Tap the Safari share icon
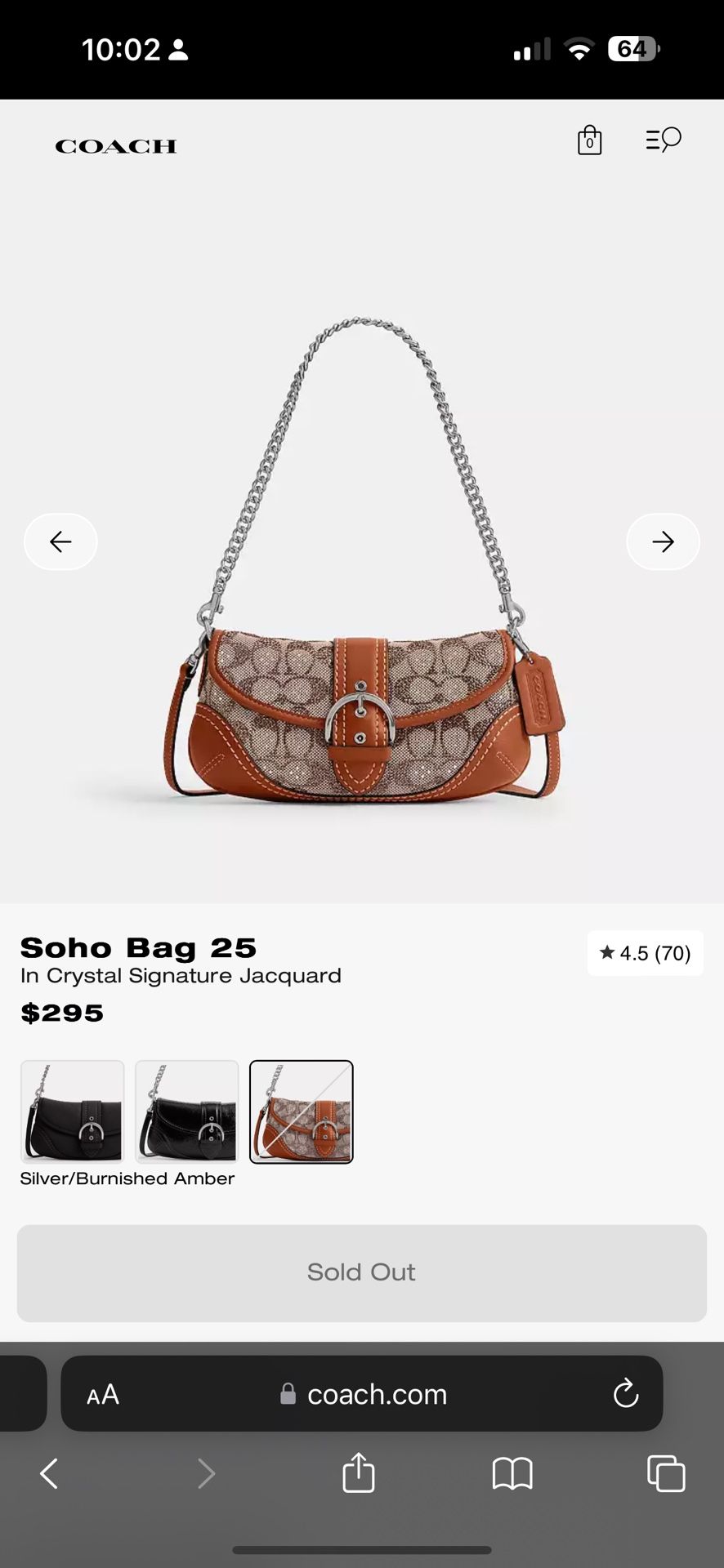Screen dimensions: 724x1568 click(x=357, y=1473)
